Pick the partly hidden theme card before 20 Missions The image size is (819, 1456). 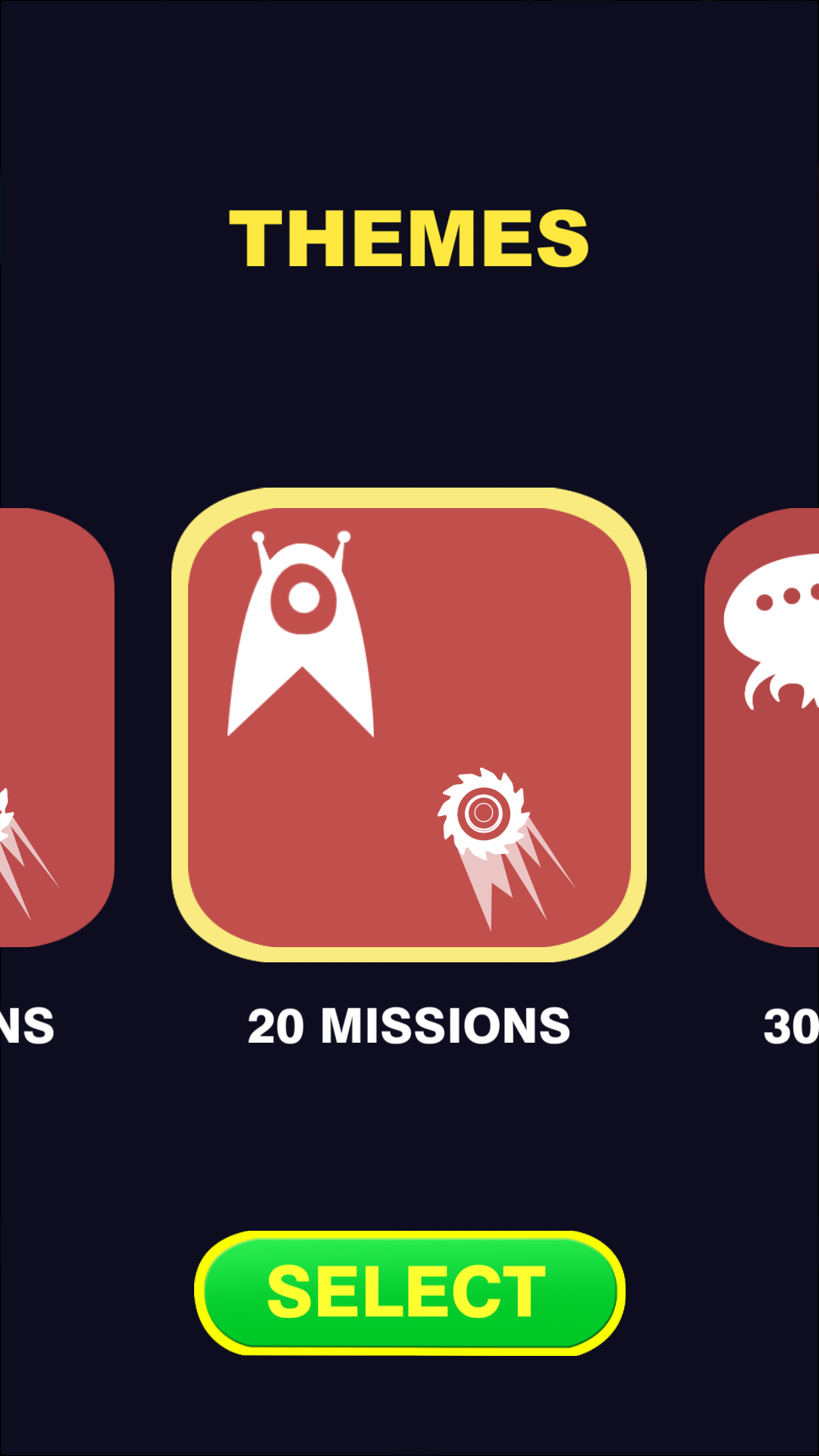57,727
